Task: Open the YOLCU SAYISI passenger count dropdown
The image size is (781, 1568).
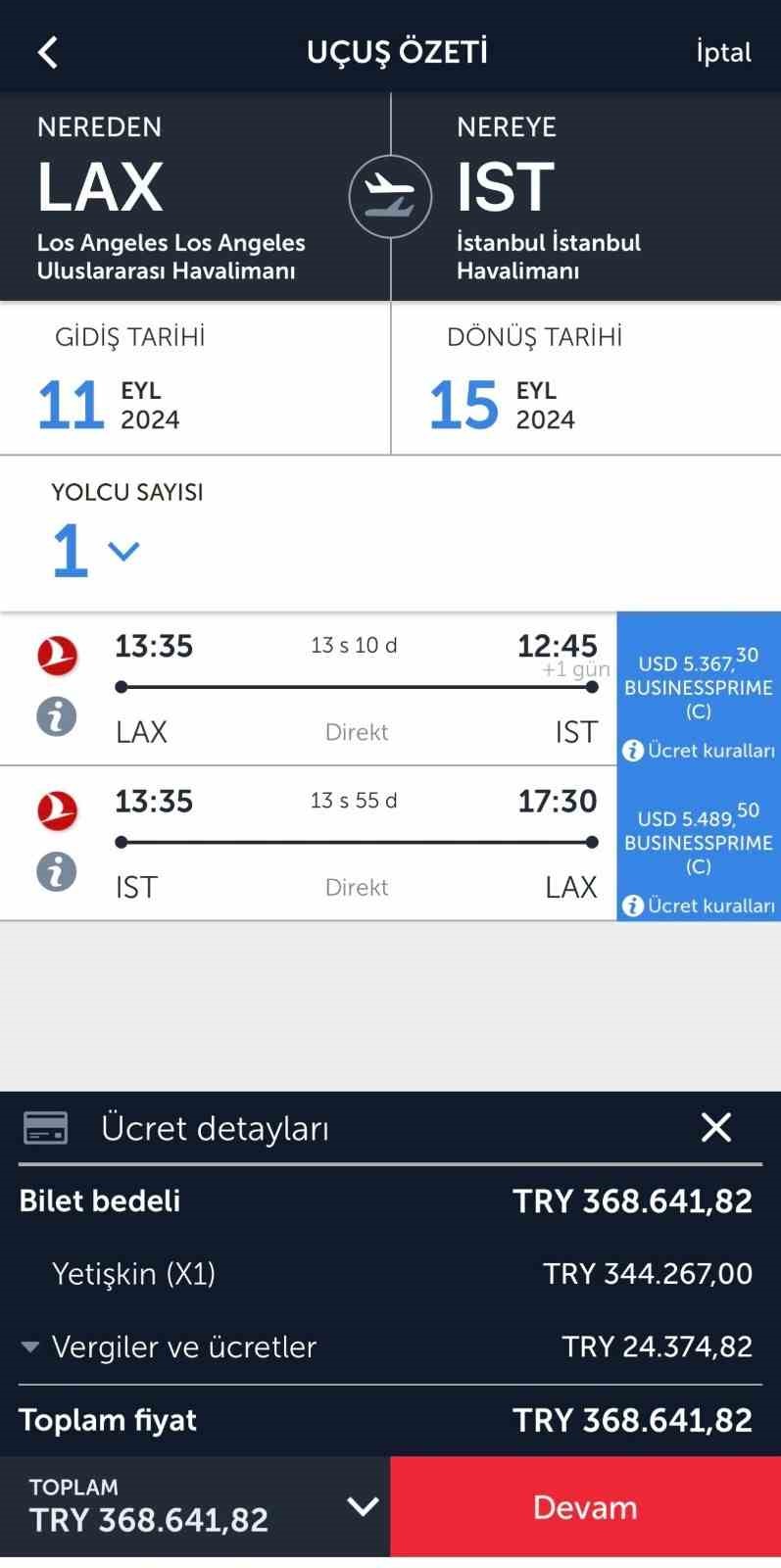Action: click(123, 551)
